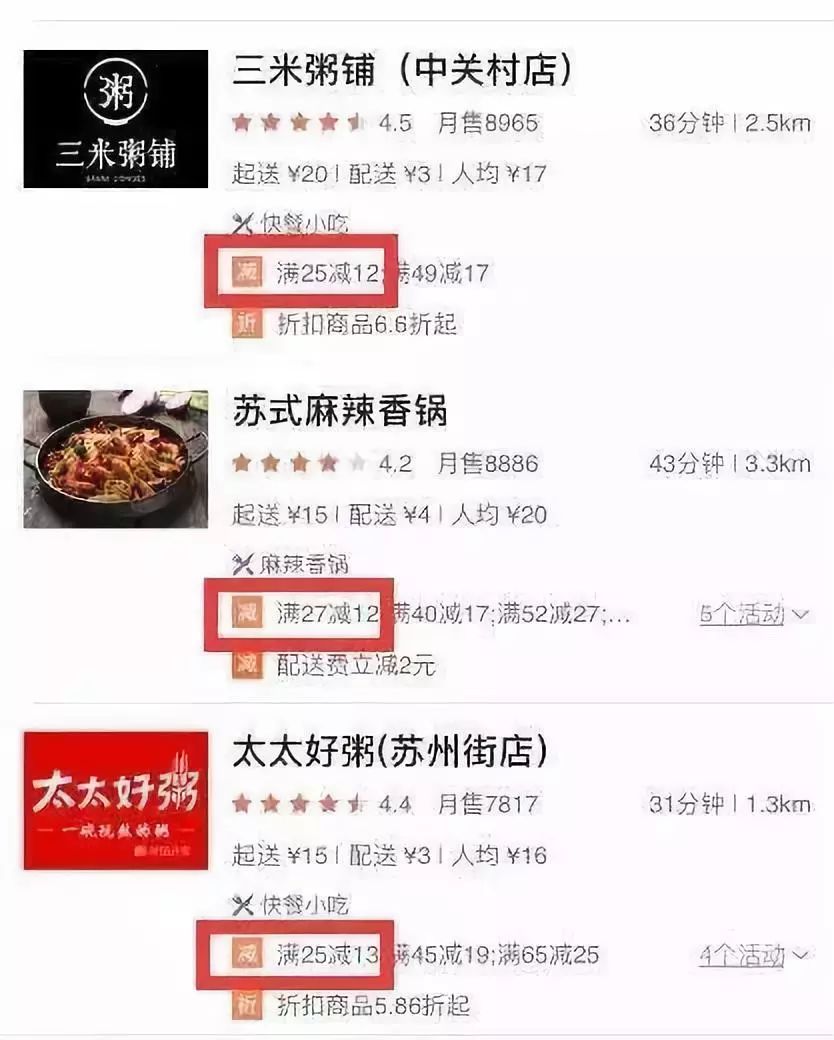This screenshot has height=1040, width=834.
Task: Open 太太好粥(苏州街店) restaurant
Action: 390,751
